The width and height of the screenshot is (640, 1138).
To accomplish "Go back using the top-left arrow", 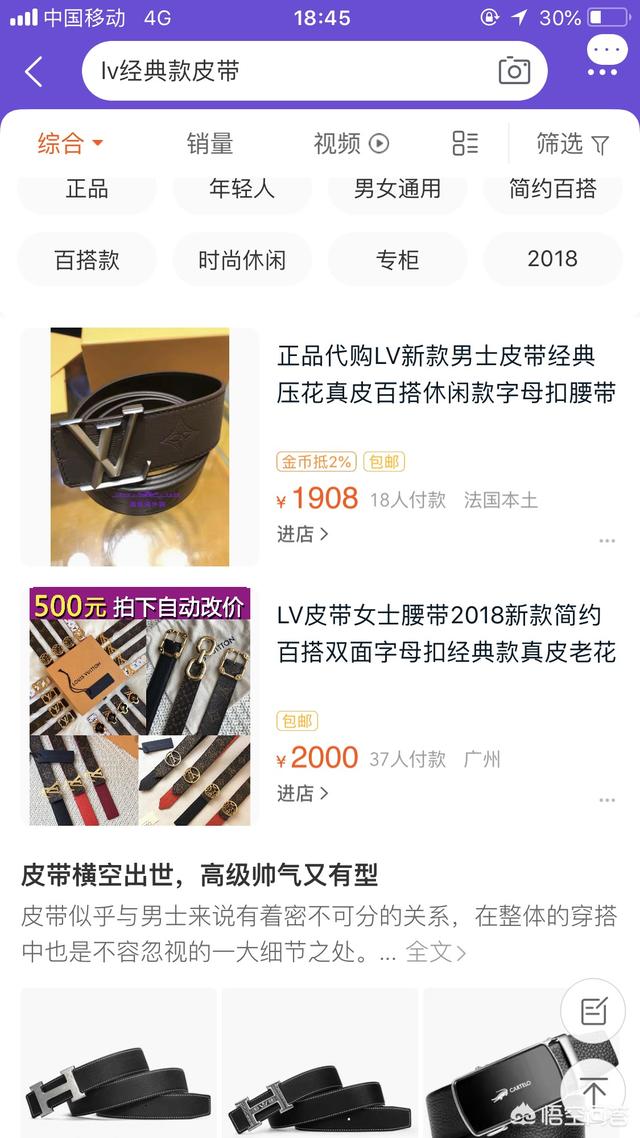I will click(x=34, y=72).
